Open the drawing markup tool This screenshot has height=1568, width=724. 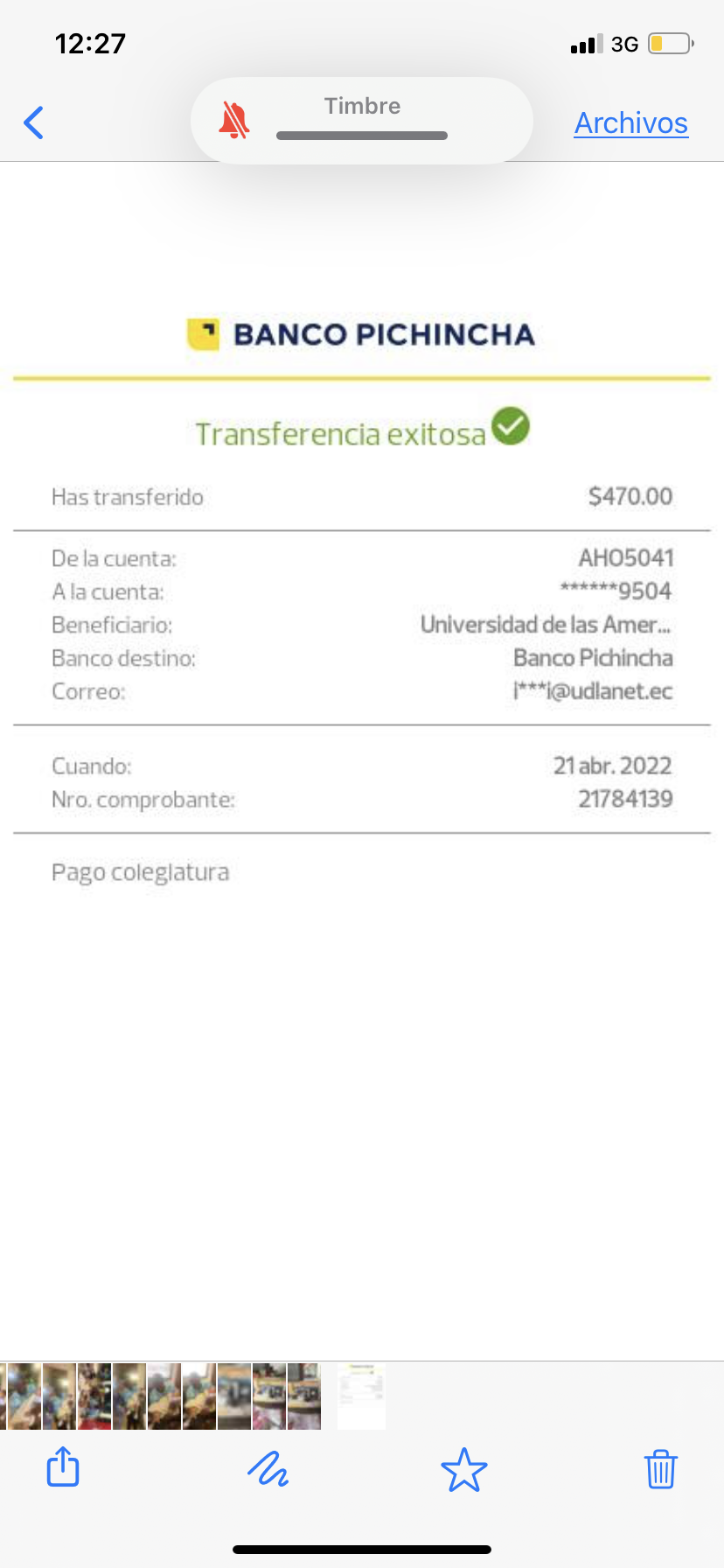click(268, 1468)
